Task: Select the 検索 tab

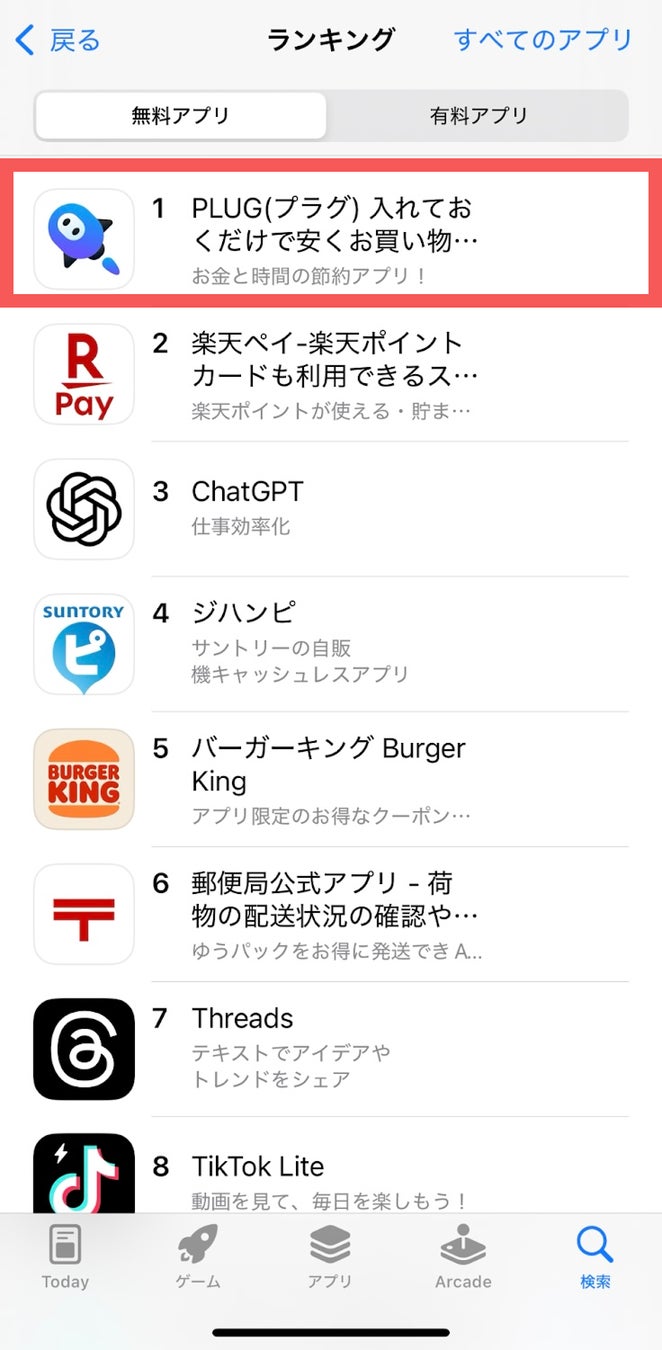Action: [595, 1257]
